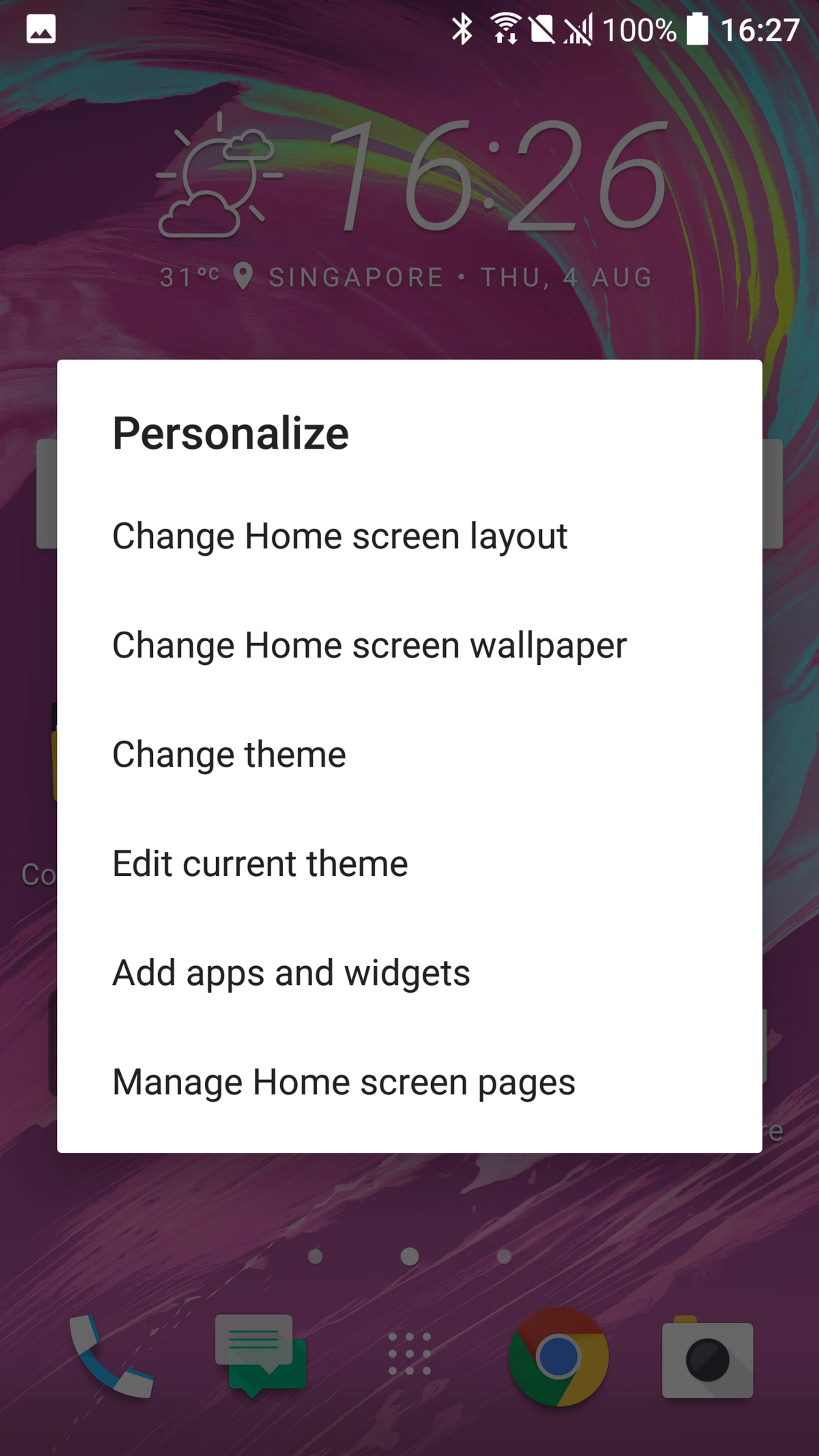Select Change Home screen layout
This screenshot has width=819, height=1456.
(340, 536)
